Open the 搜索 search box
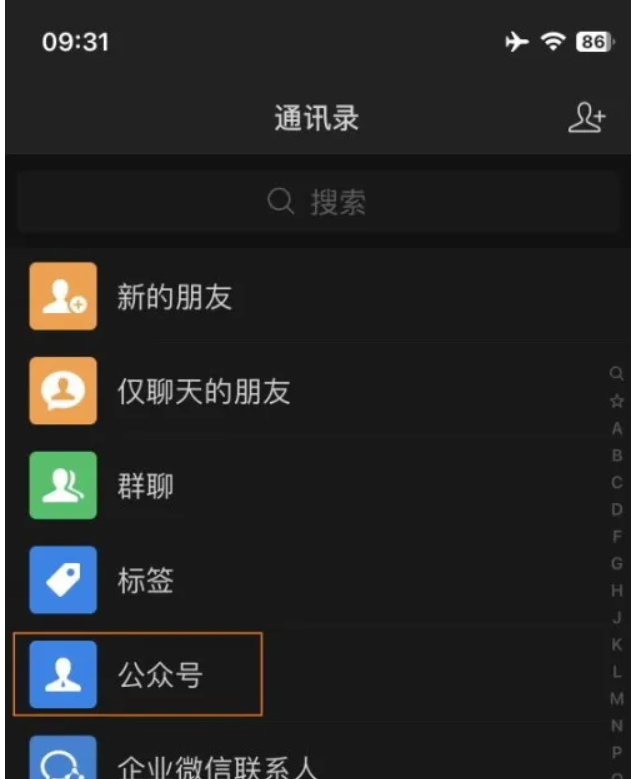 (317, 203)
